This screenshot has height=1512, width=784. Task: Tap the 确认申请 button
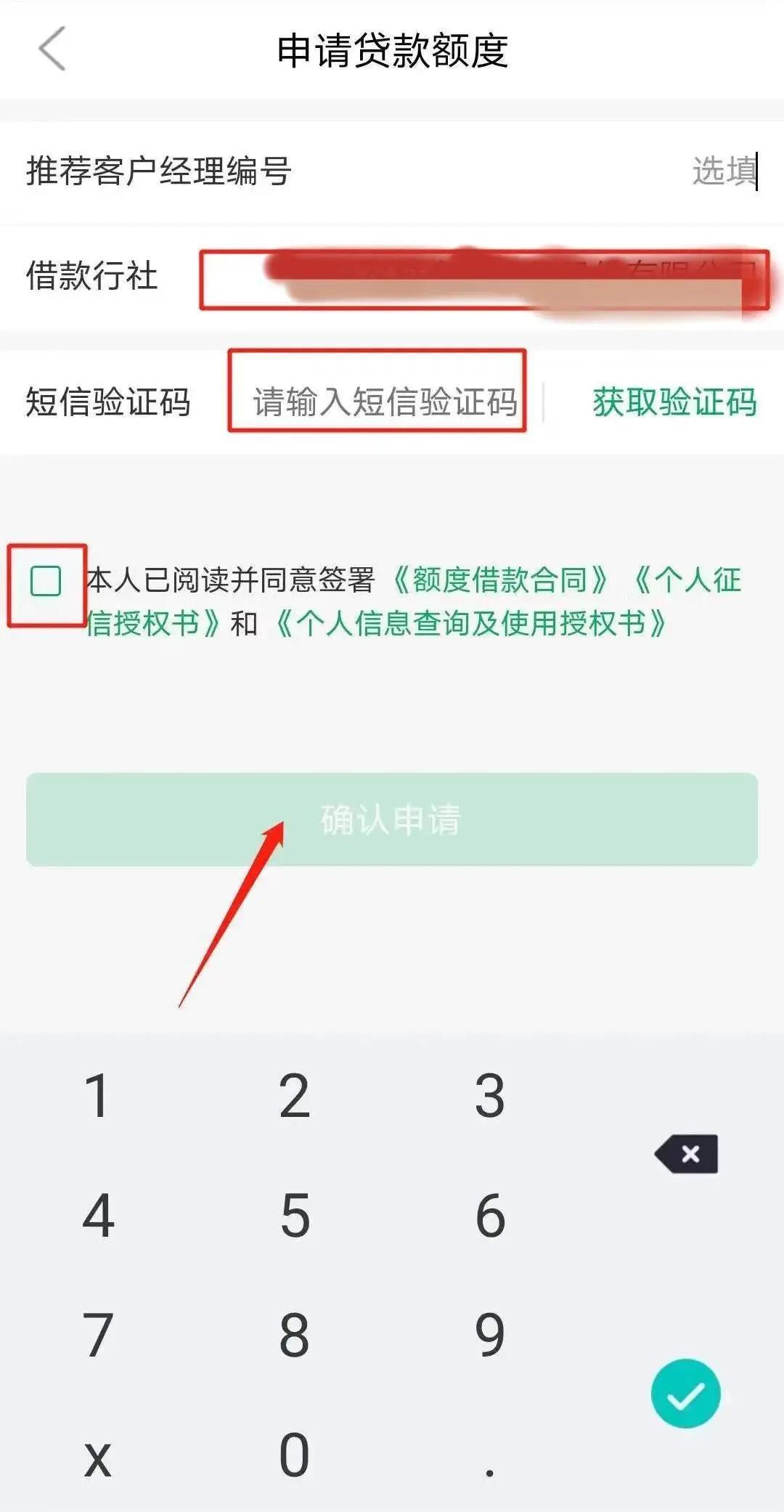pyautogui.click(x=392, y=819)
